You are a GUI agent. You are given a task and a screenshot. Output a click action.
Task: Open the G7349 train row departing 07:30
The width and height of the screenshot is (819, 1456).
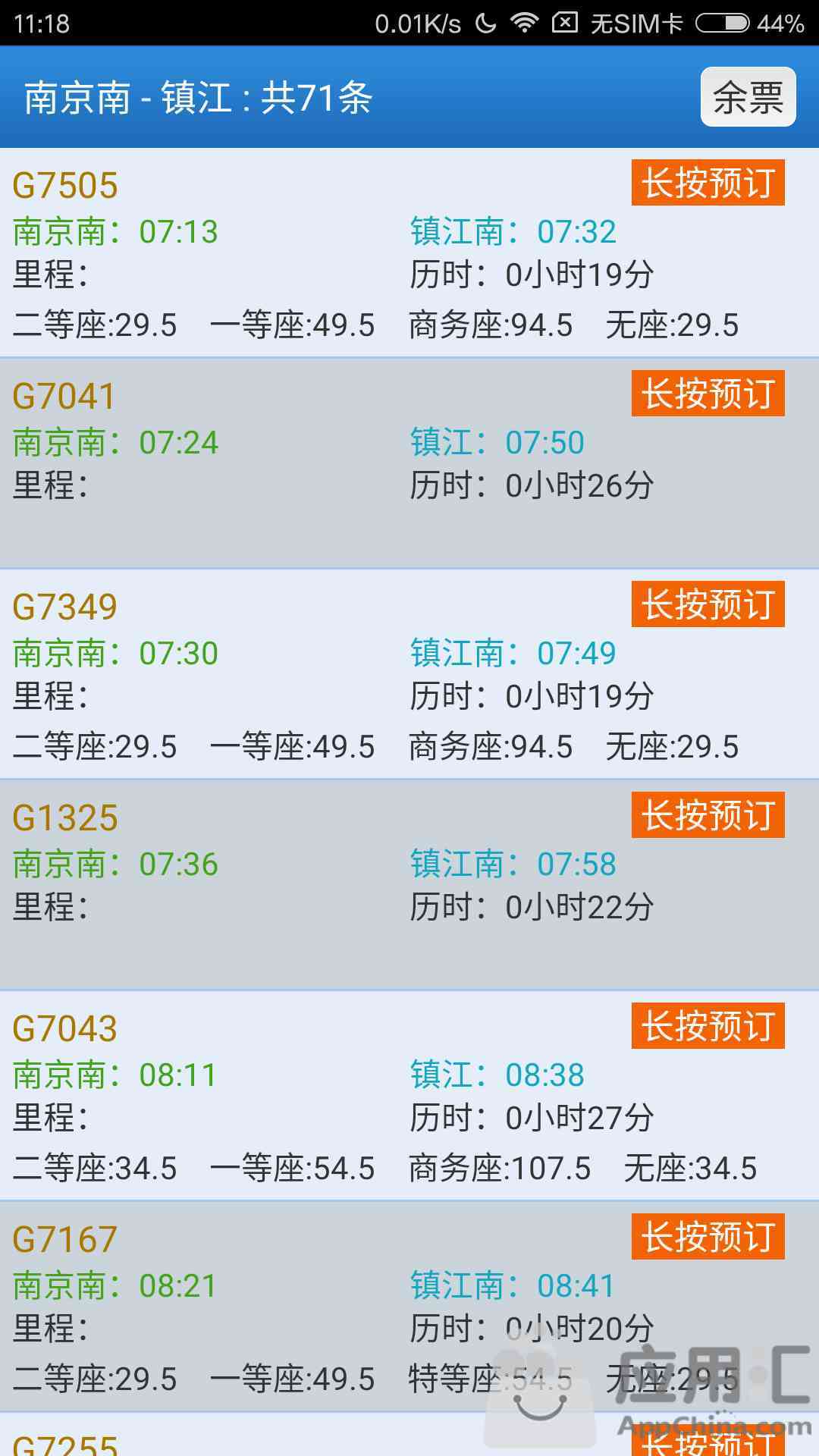coord(409,674)
